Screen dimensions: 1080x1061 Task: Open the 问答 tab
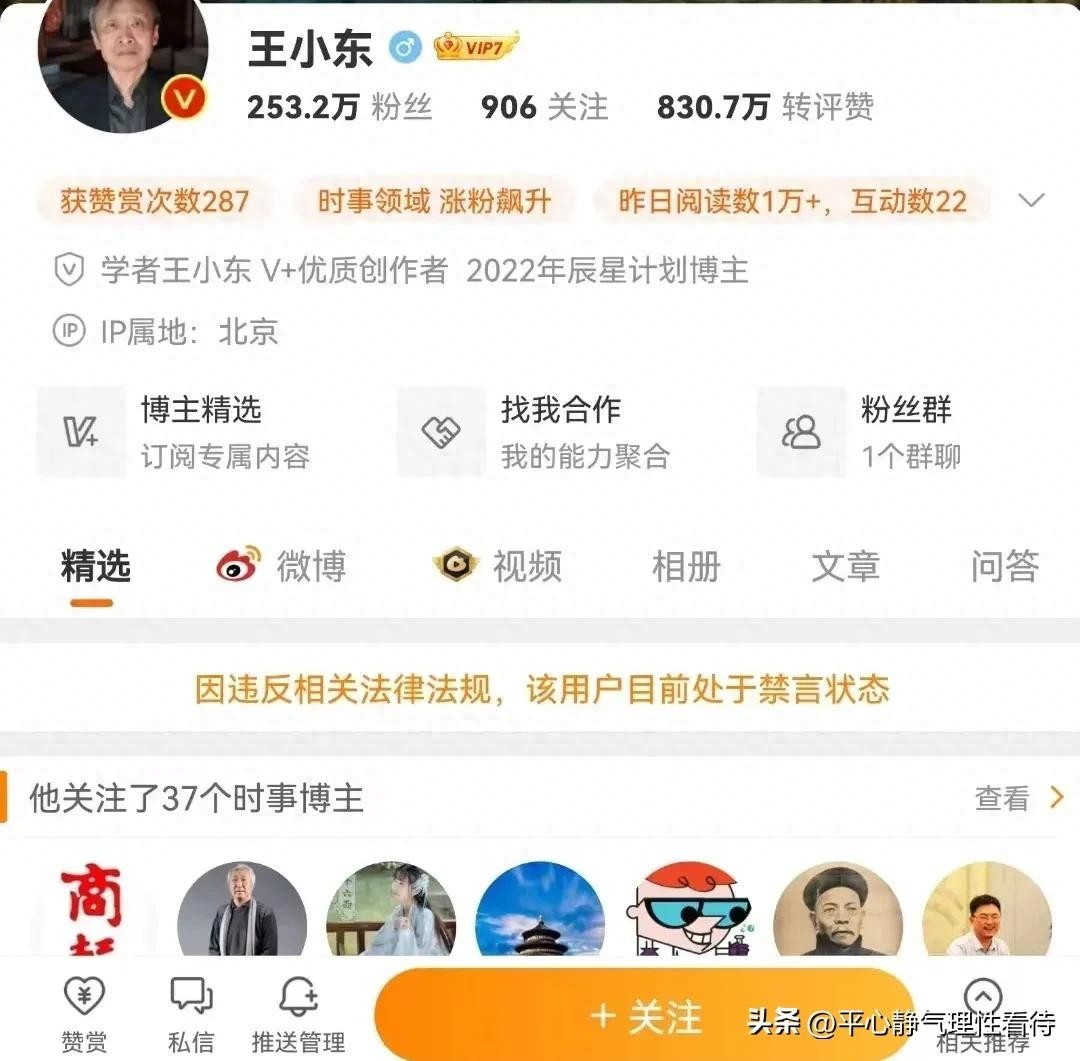1004,567
